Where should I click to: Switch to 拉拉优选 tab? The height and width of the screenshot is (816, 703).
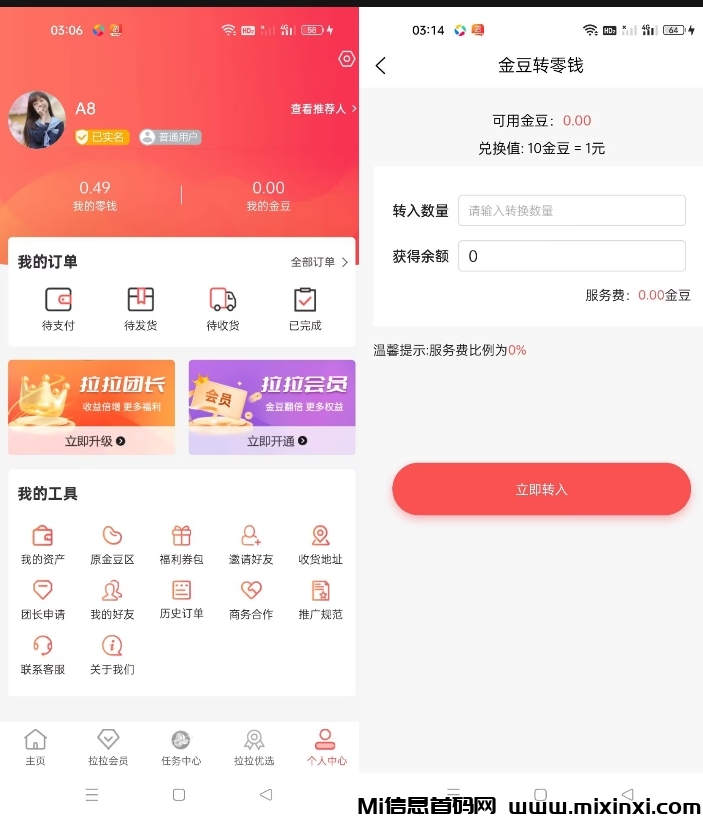pos(254,747)
